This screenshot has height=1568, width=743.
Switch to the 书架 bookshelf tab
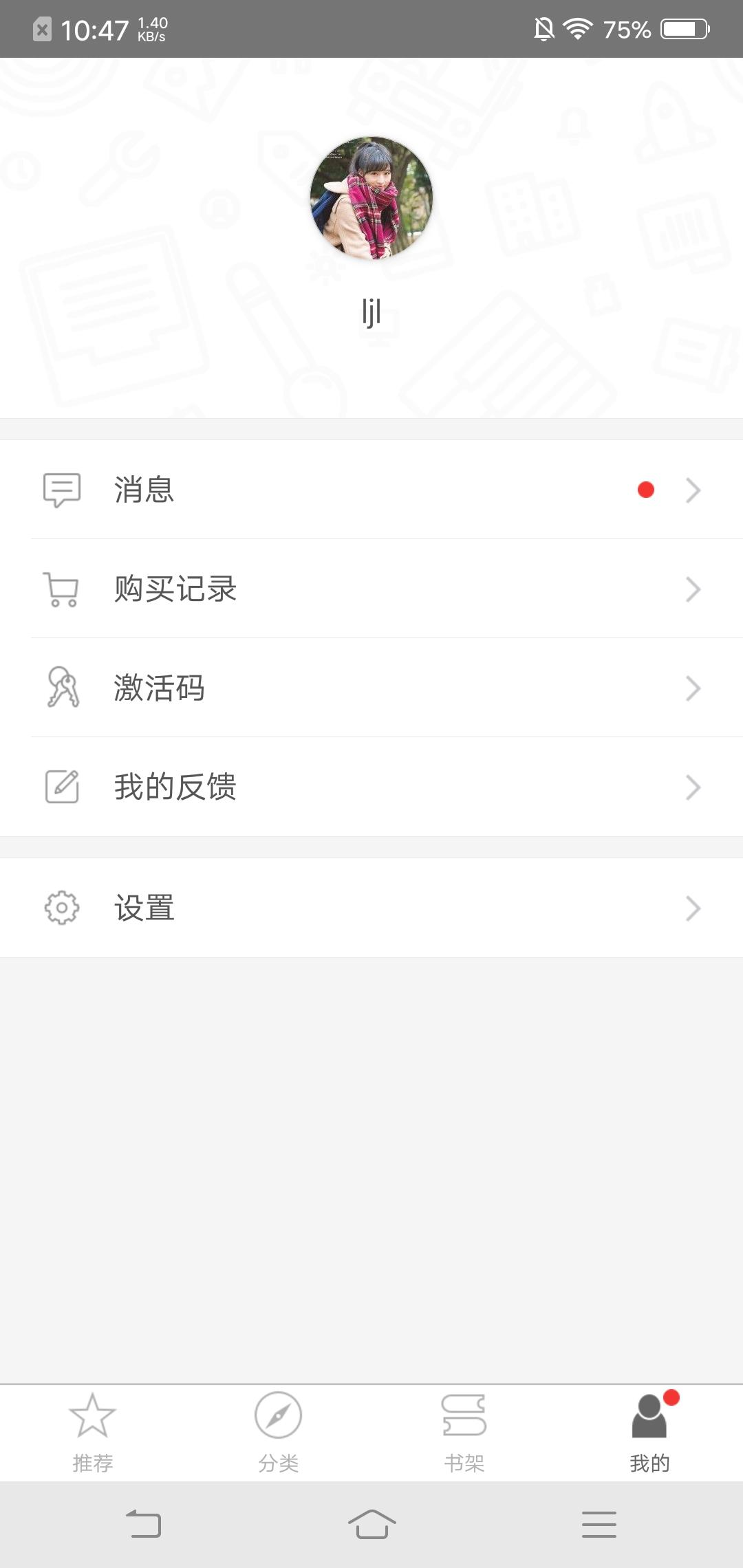464,1432
